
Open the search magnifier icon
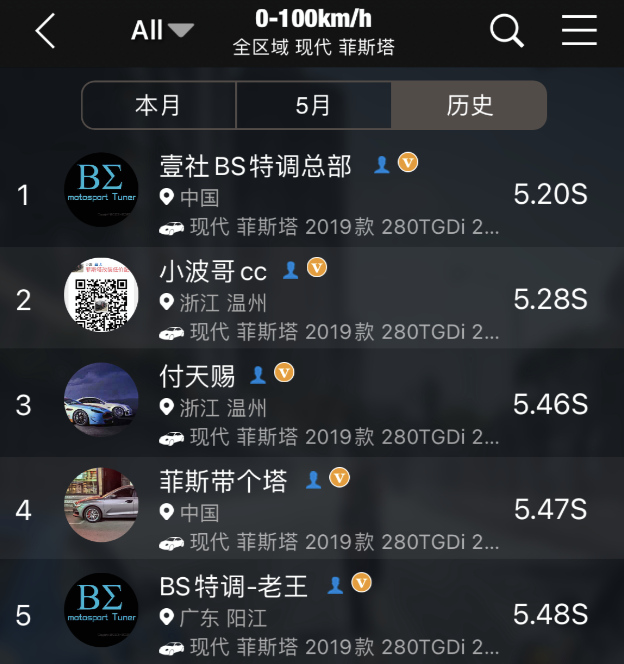(x=507, y=31)
